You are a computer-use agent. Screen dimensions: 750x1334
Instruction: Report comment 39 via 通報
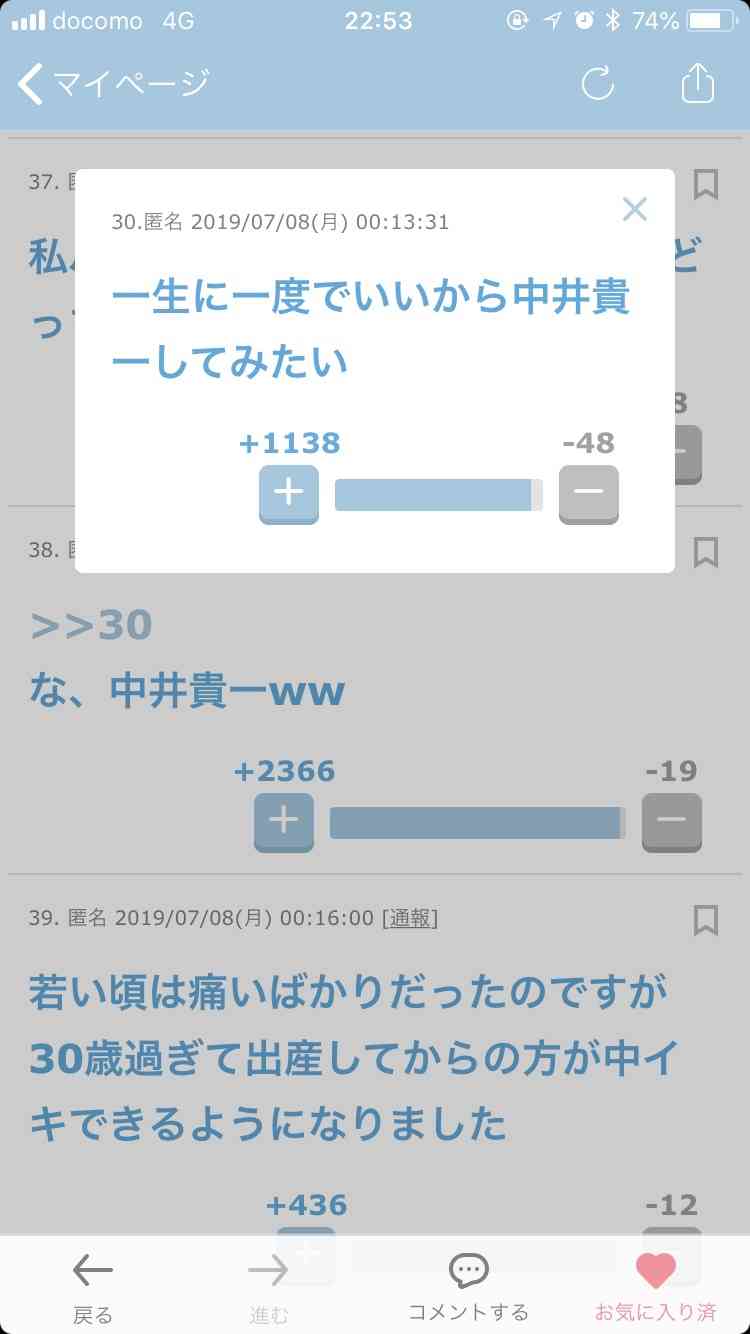pos(410,918)
